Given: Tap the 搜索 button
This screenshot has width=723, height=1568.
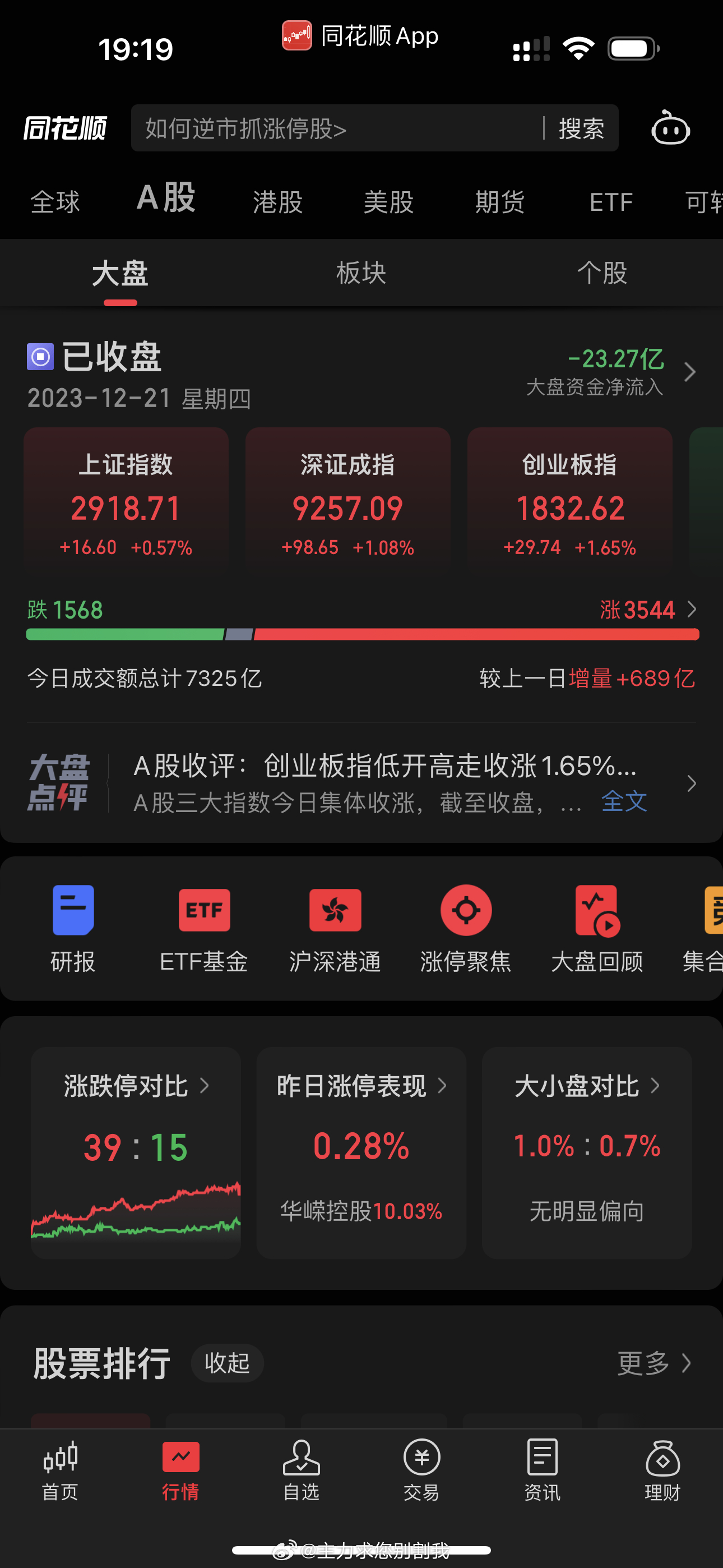Looking at the screenshot, I should [581, 128].
